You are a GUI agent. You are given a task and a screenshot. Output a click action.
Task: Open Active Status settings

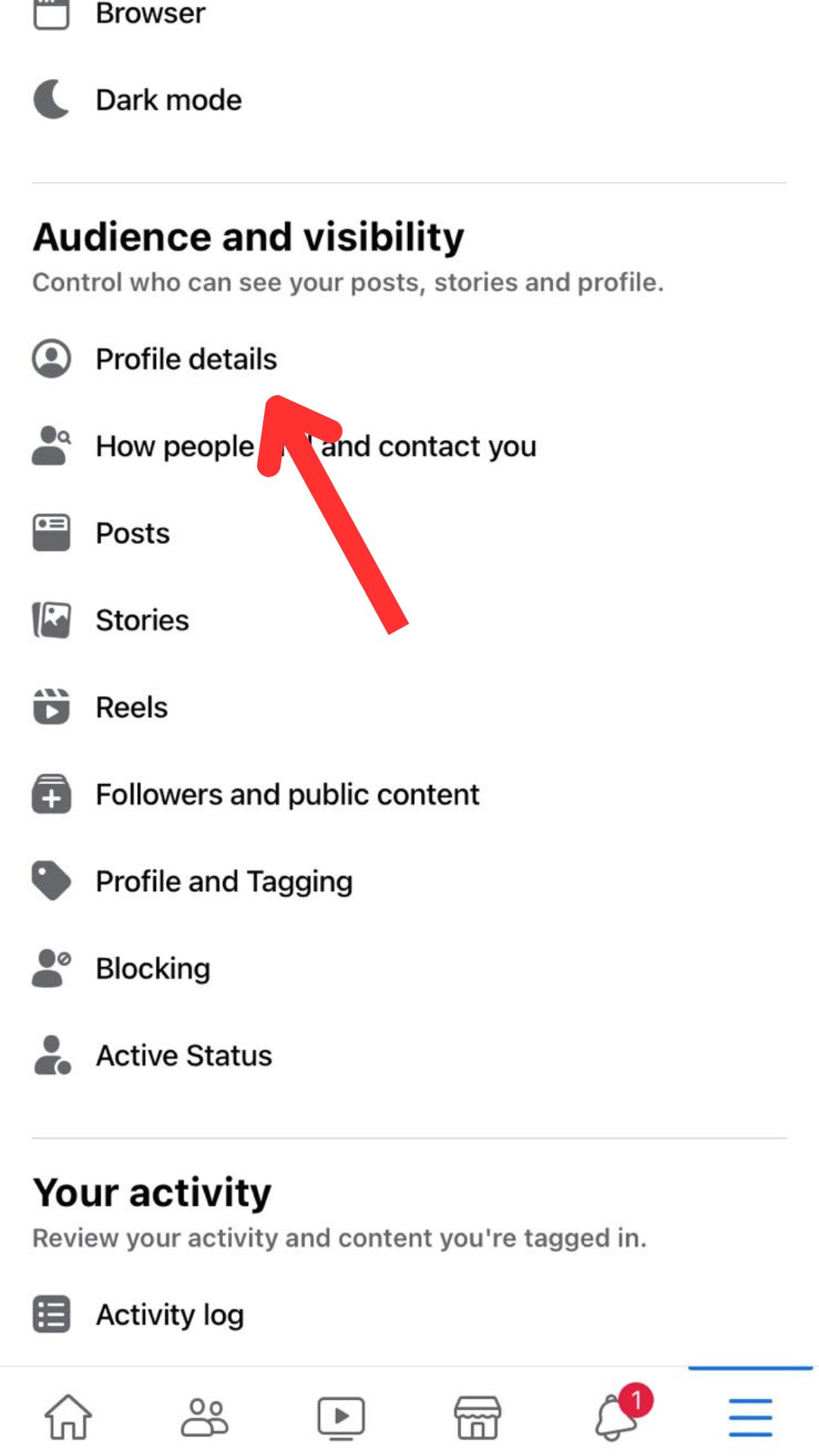[x=409, y=1056]
